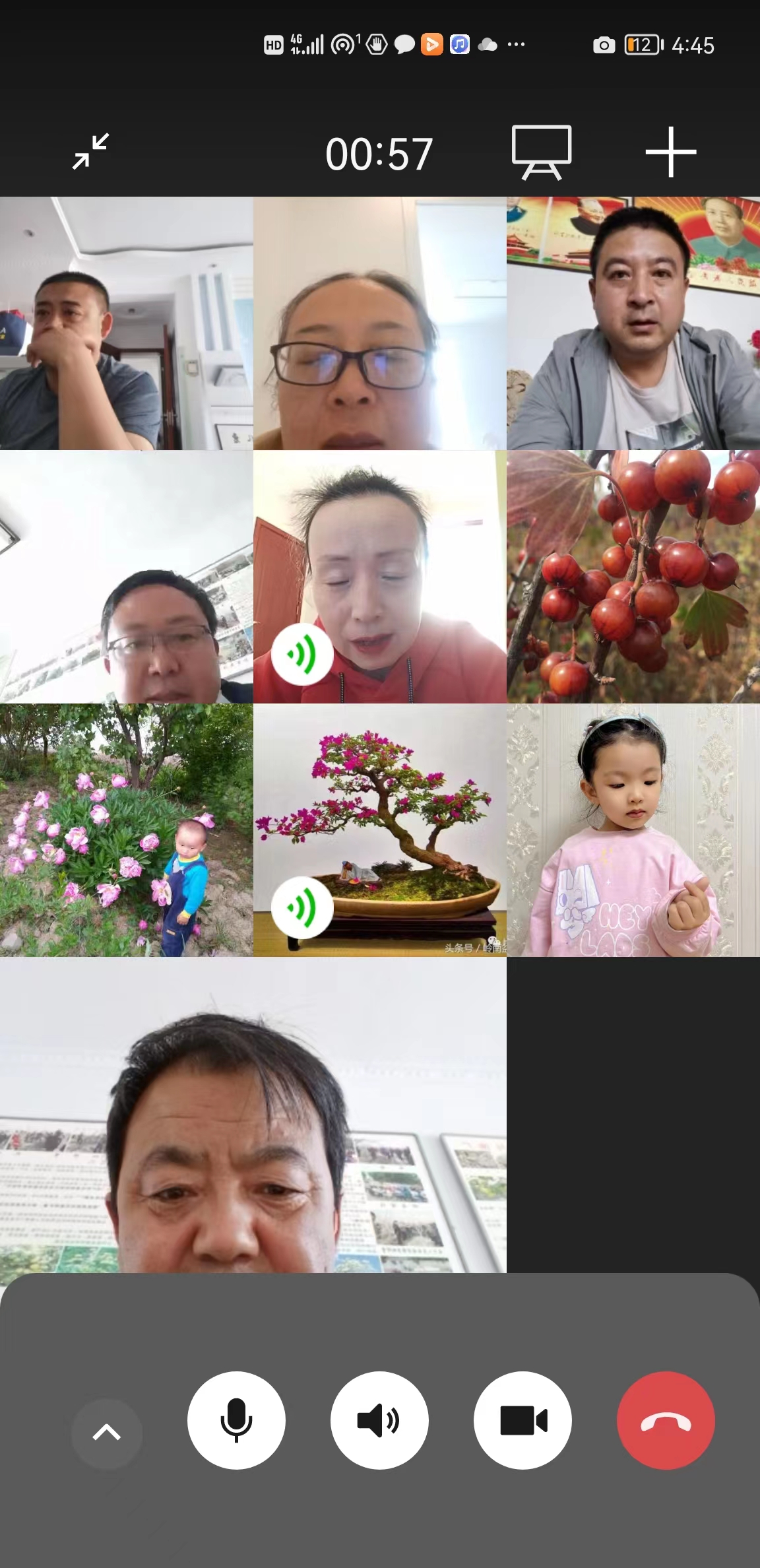
Task: Hang up the group call
Action: coord(666,1420)
